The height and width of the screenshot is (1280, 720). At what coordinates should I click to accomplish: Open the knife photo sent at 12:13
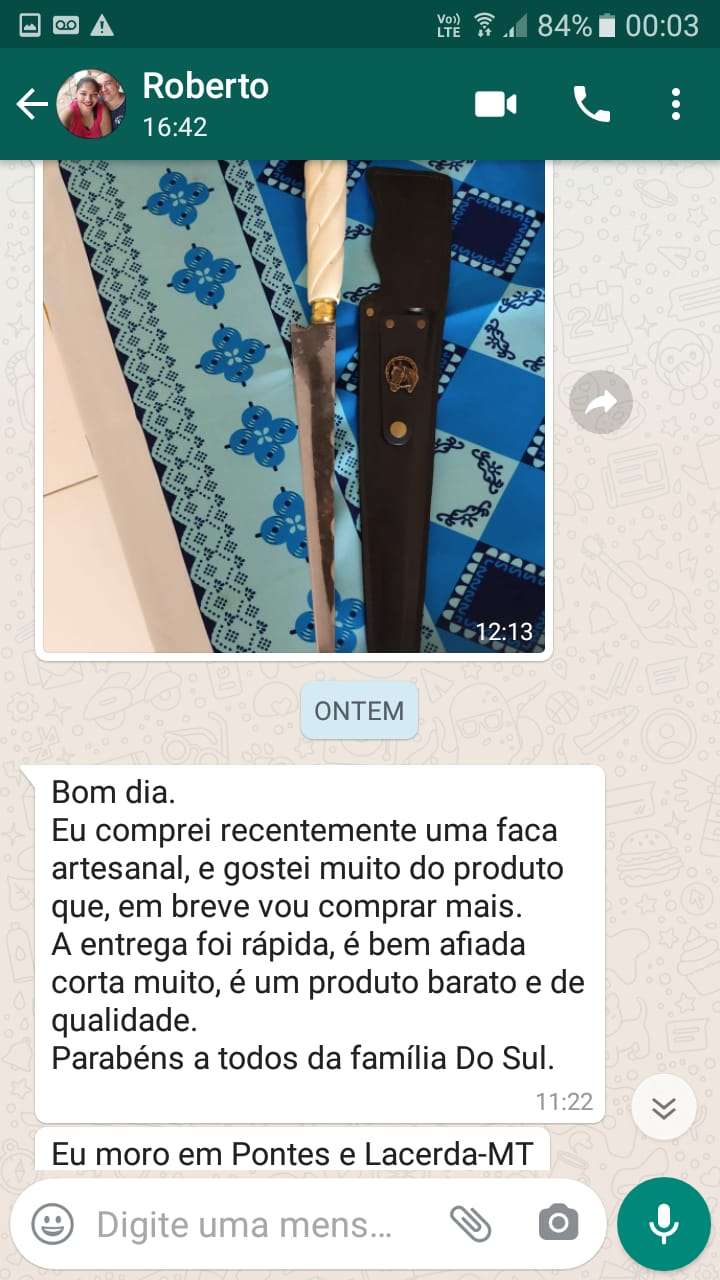294,405
